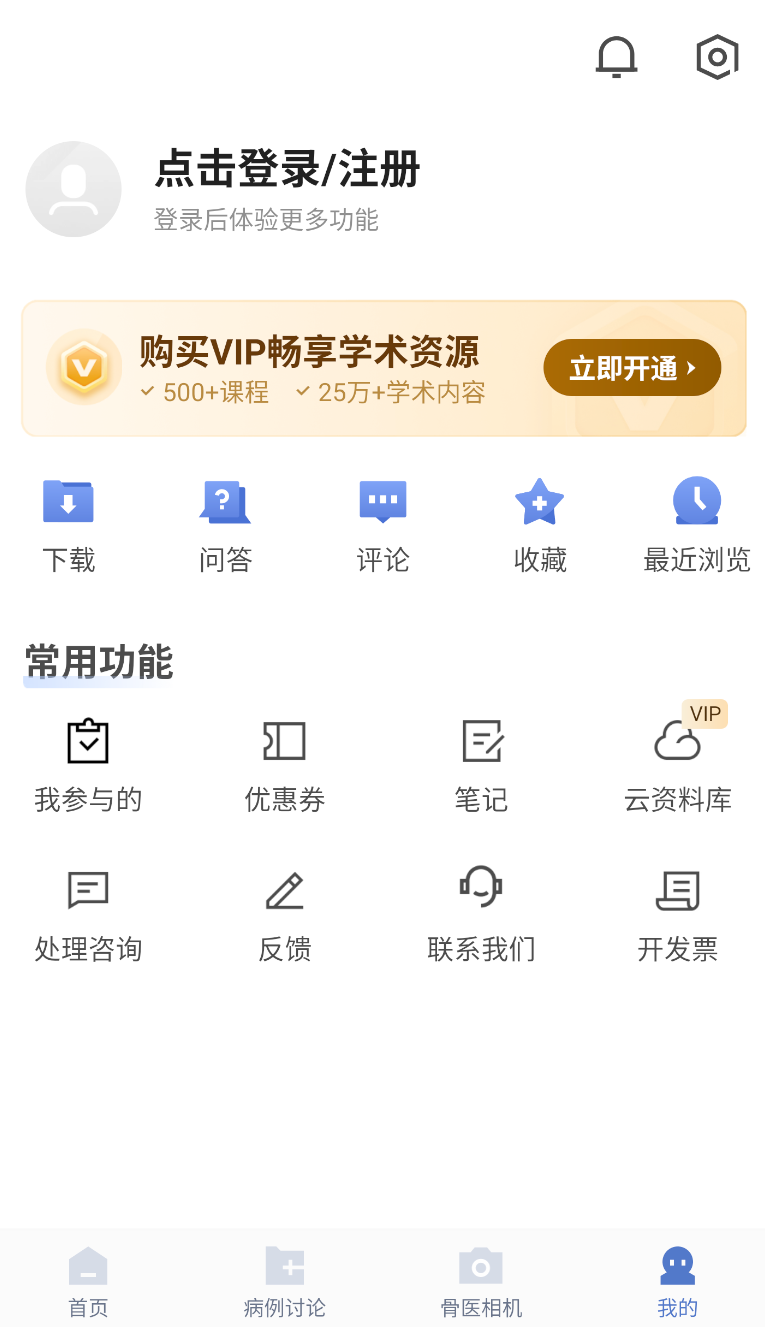Switch to the 病例讨论 case discussion tab
The height and width of the screenshot is (1327, 765).
(284, 1283)
